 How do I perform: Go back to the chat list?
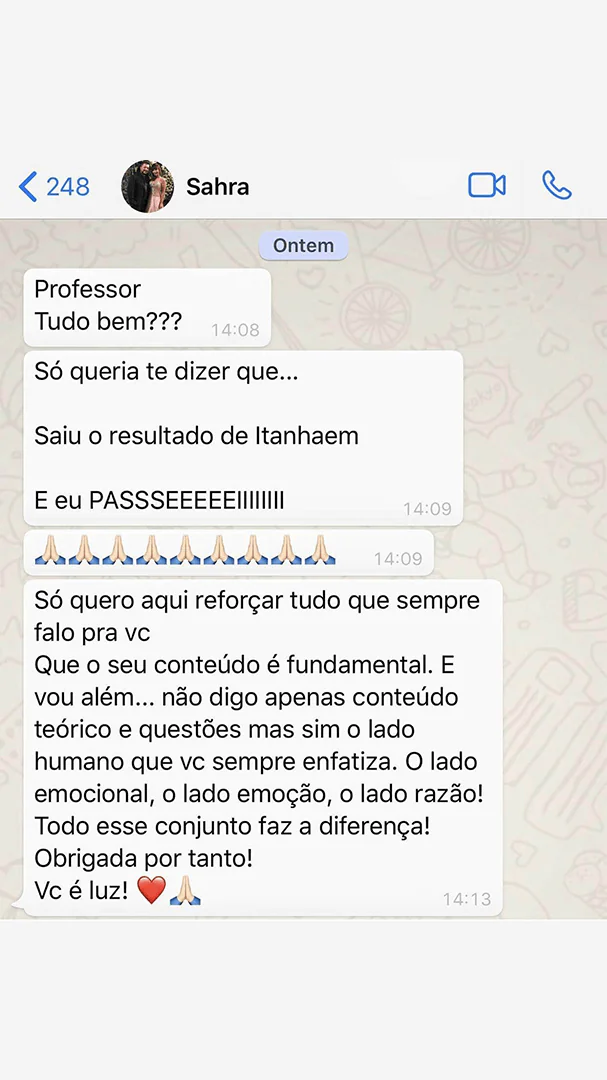tap(52, 186)
